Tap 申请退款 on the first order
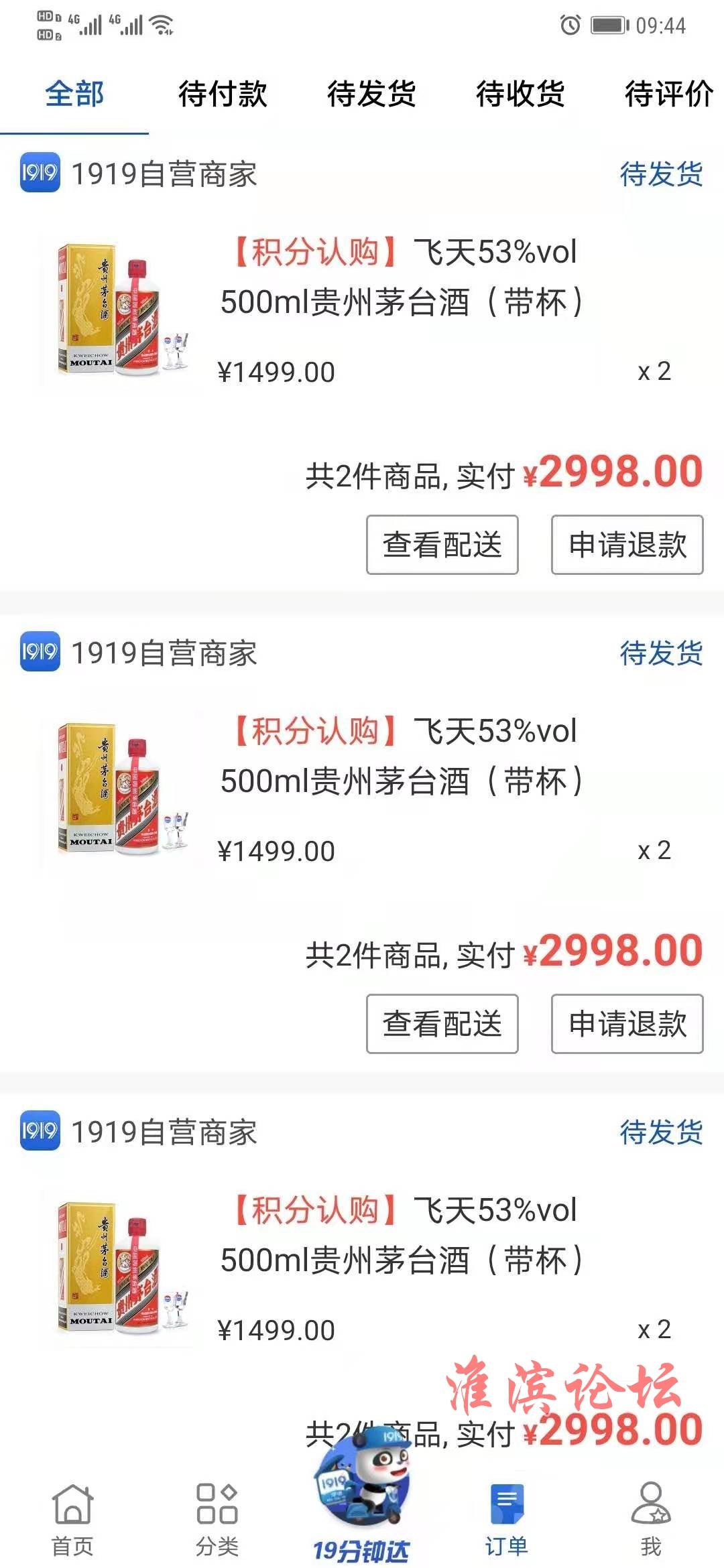Screen dimensions: 724x1568 pos(627,545)
